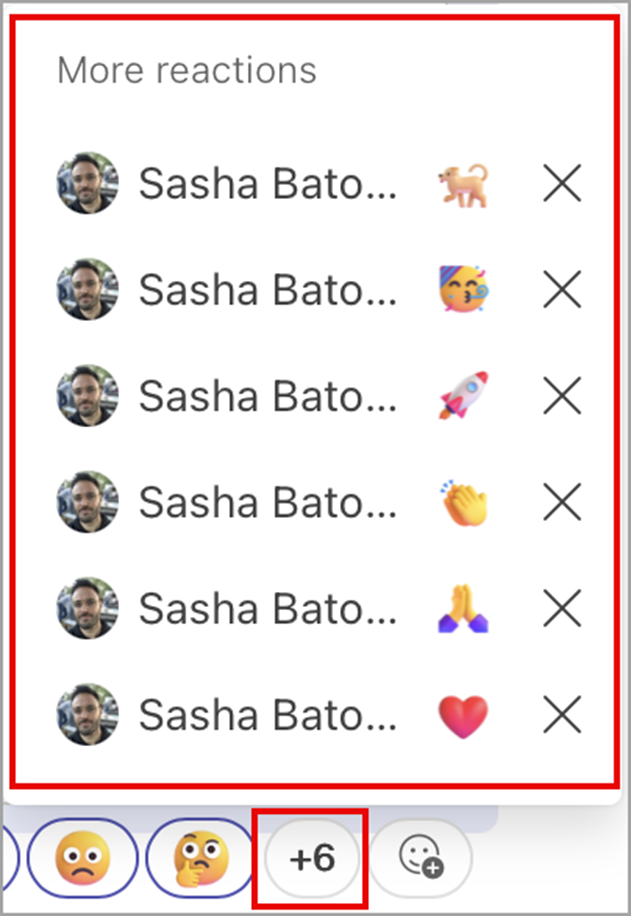Tap the frowning face reaction pill
Viewport: 631px width, 916px height.
coord(82,858)
